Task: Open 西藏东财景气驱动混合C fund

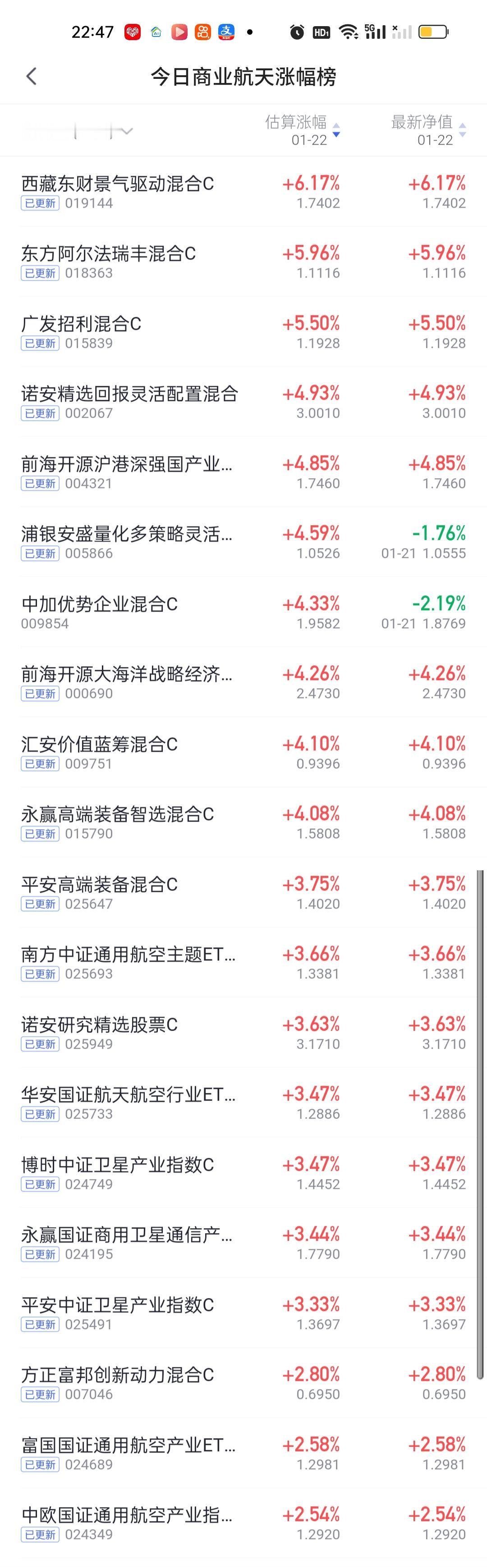Action: 243,192
